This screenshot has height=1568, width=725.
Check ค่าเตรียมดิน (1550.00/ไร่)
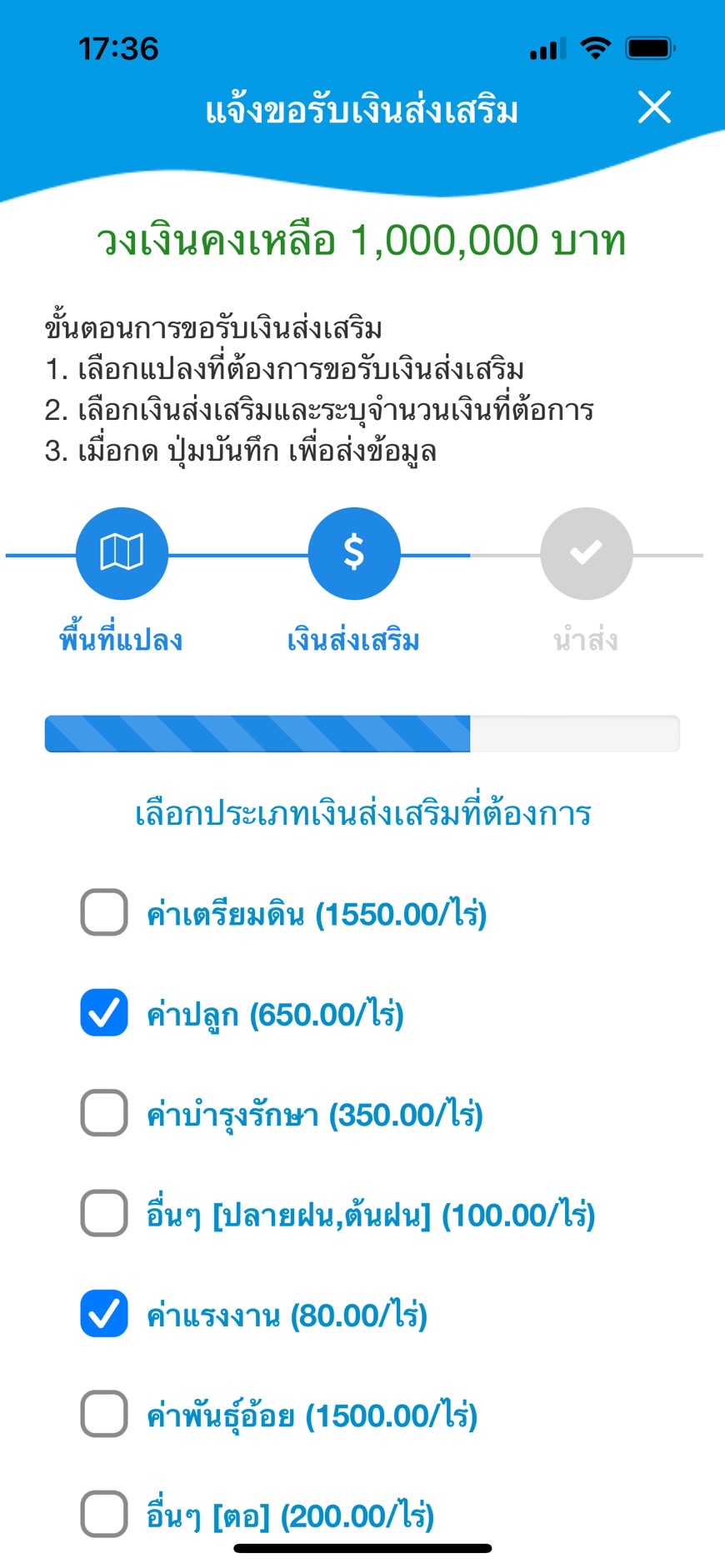[x=104, y=912]
